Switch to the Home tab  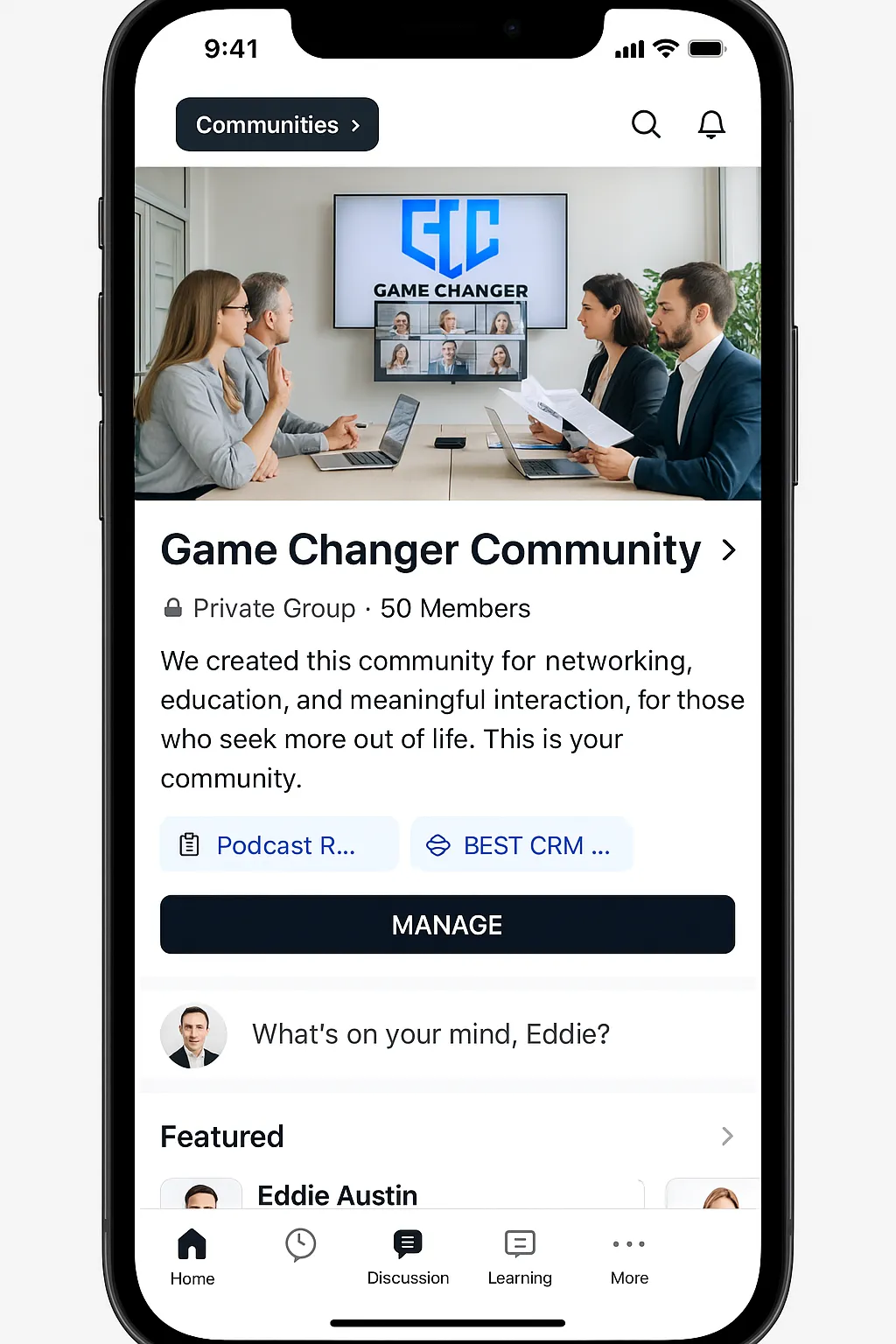[192, 1256]
